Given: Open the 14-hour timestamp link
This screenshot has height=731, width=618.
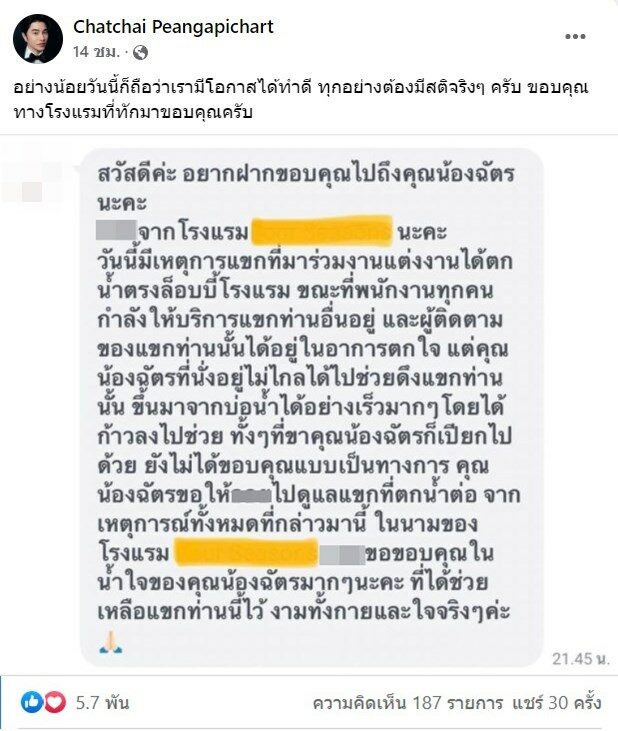Looking at the screenshot, I should tap(96, 51).
